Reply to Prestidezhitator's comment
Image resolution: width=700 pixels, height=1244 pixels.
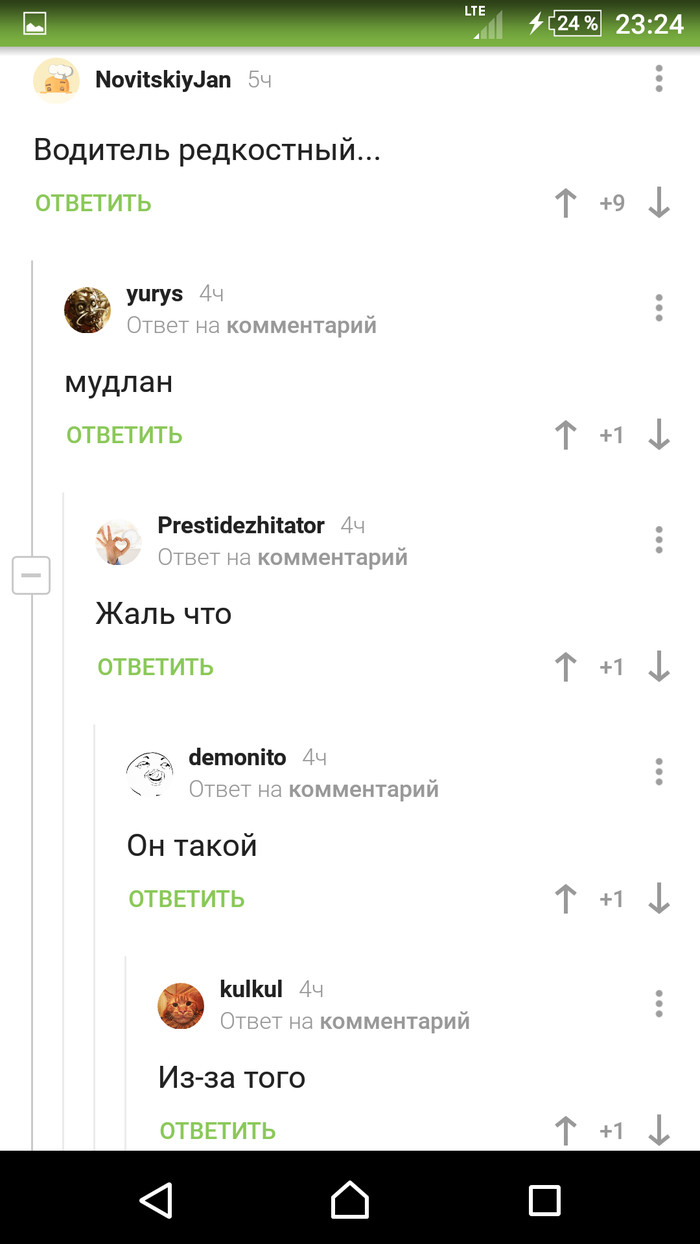pos(155,667)
